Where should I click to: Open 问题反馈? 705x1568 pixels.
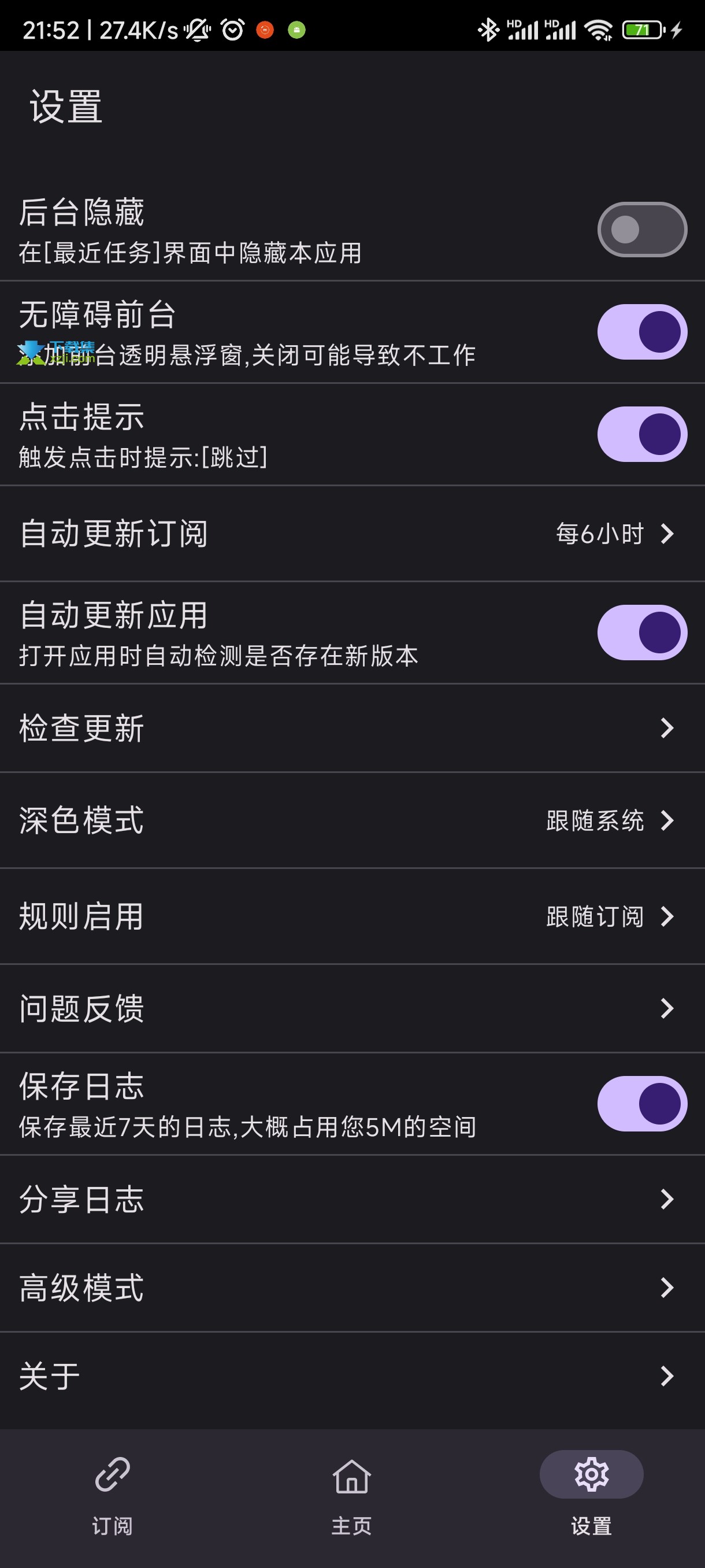tap(352, 1008)
